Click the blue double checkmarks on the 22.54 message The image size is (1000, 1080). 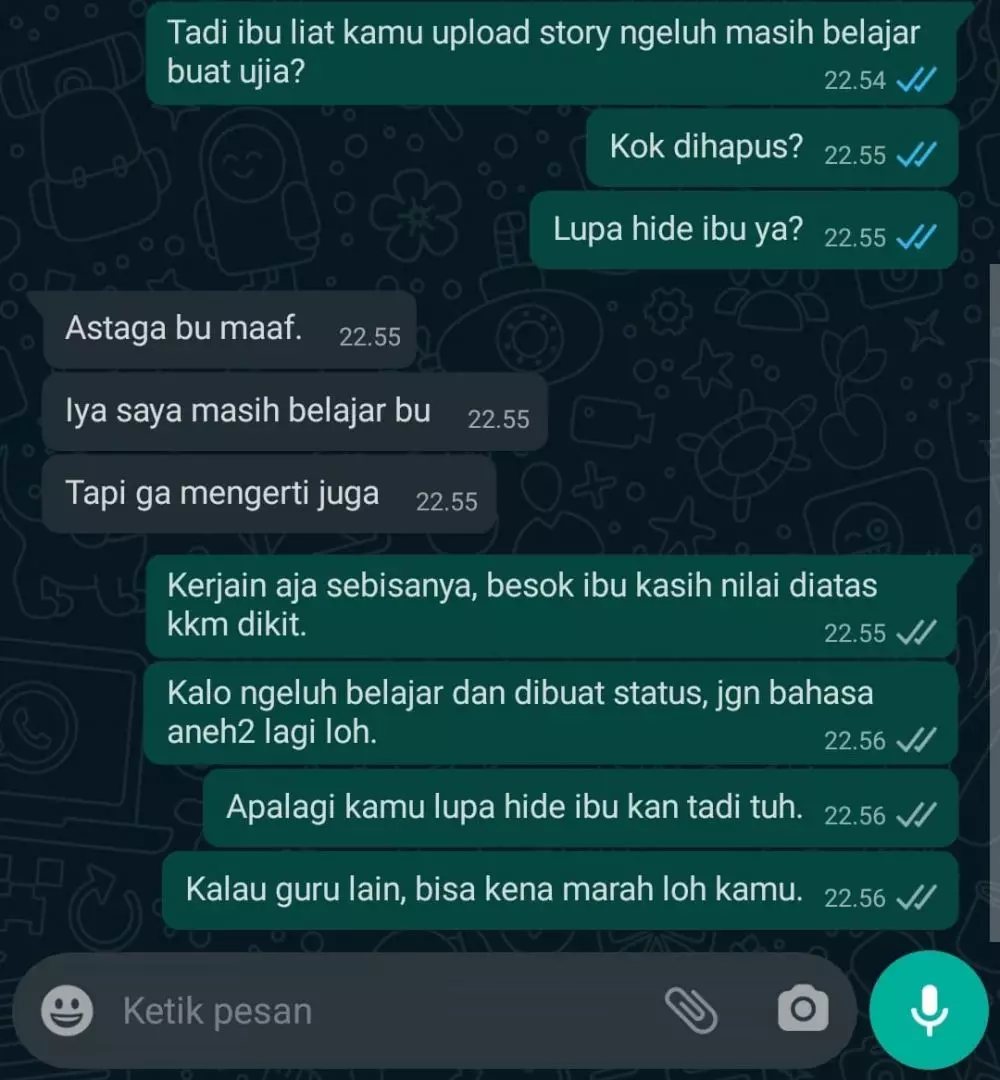(918, 81)
